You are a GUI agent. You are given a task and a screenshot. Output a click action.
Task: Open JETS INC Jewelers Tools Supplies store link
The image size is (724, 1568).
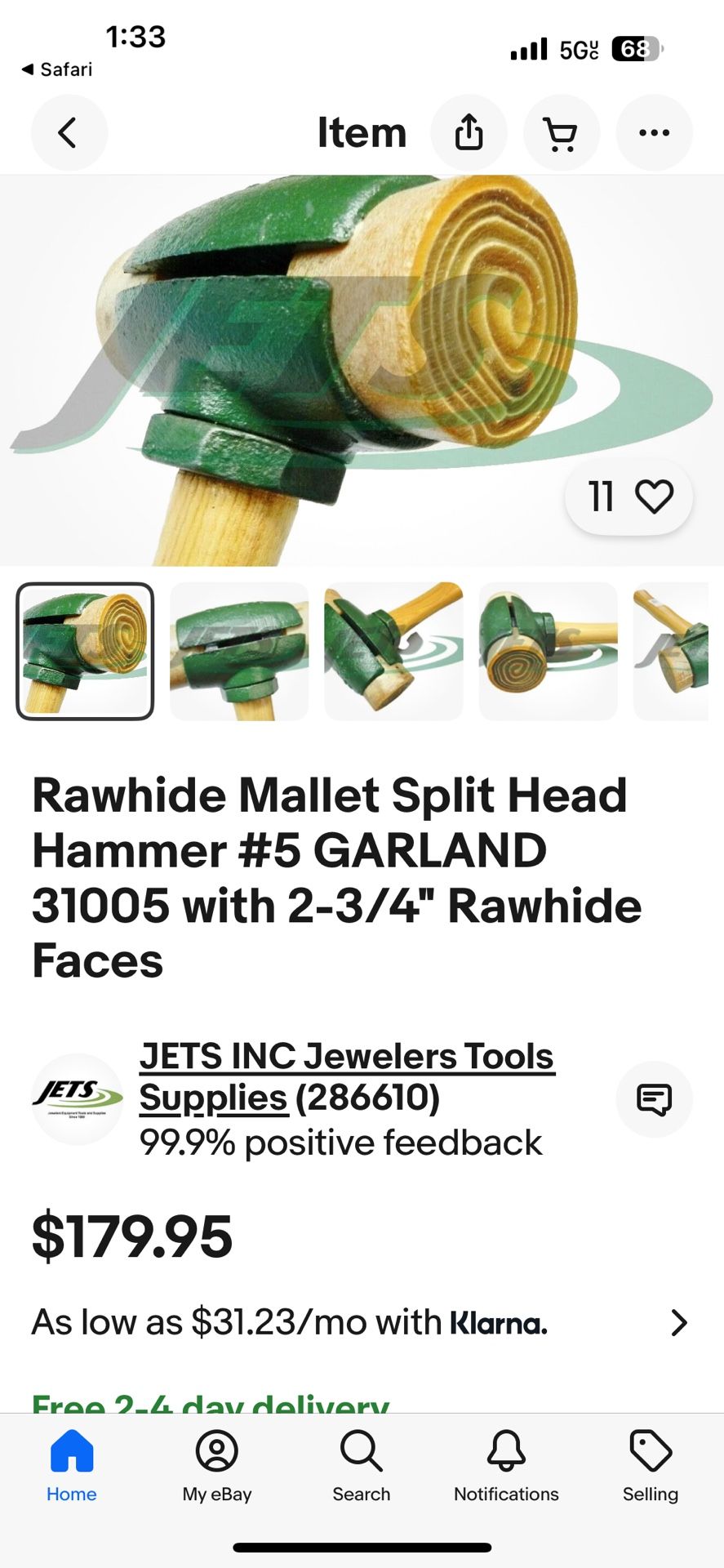coord(347,1076)
